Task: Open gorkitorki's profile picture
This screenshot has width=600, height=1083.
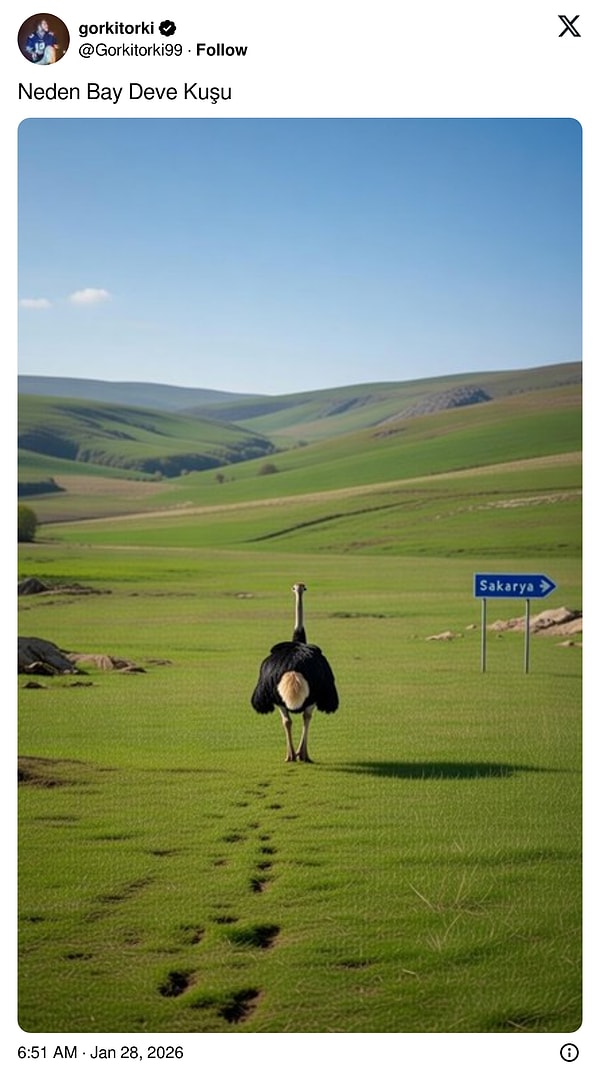Action: pyautogui.click(x=43, y=39)
